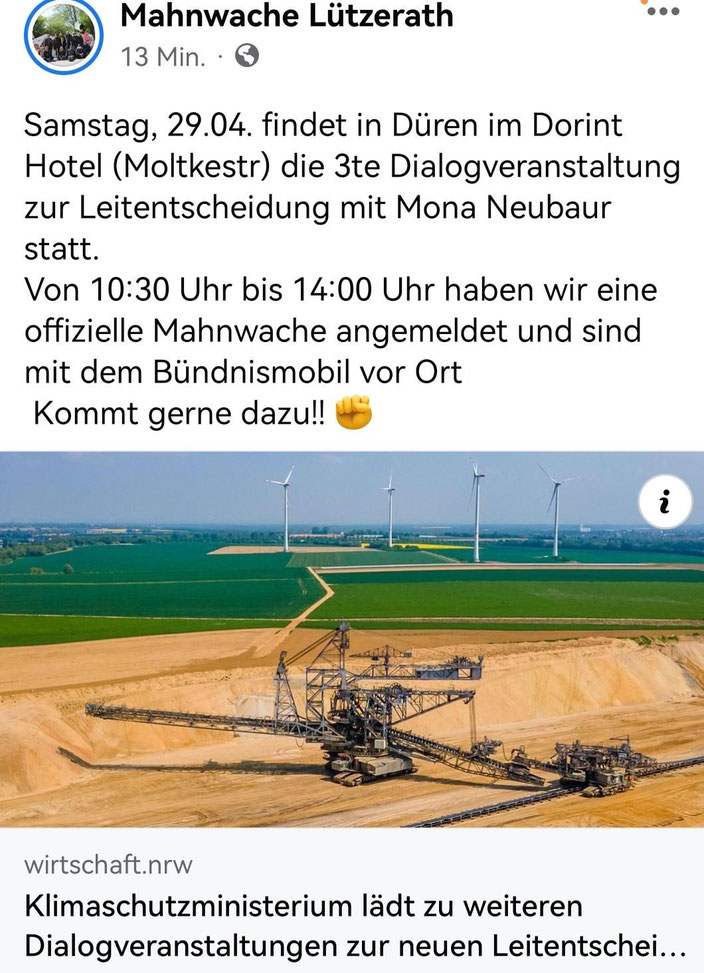
Task: Open the Klimaschutzministerium article link
Action: tap(352, 925)
